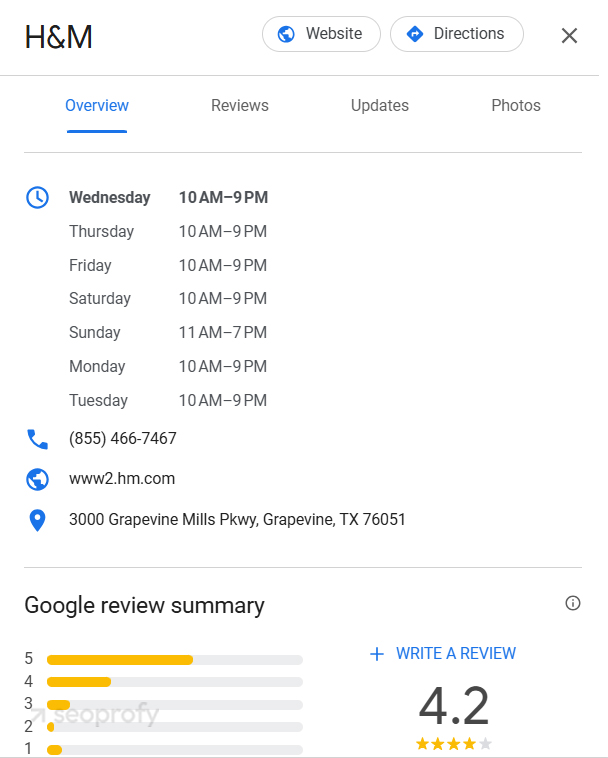Open the 3000 Grapevine Mills Pkwy address
608x758 pixels.
coord(237,520)
